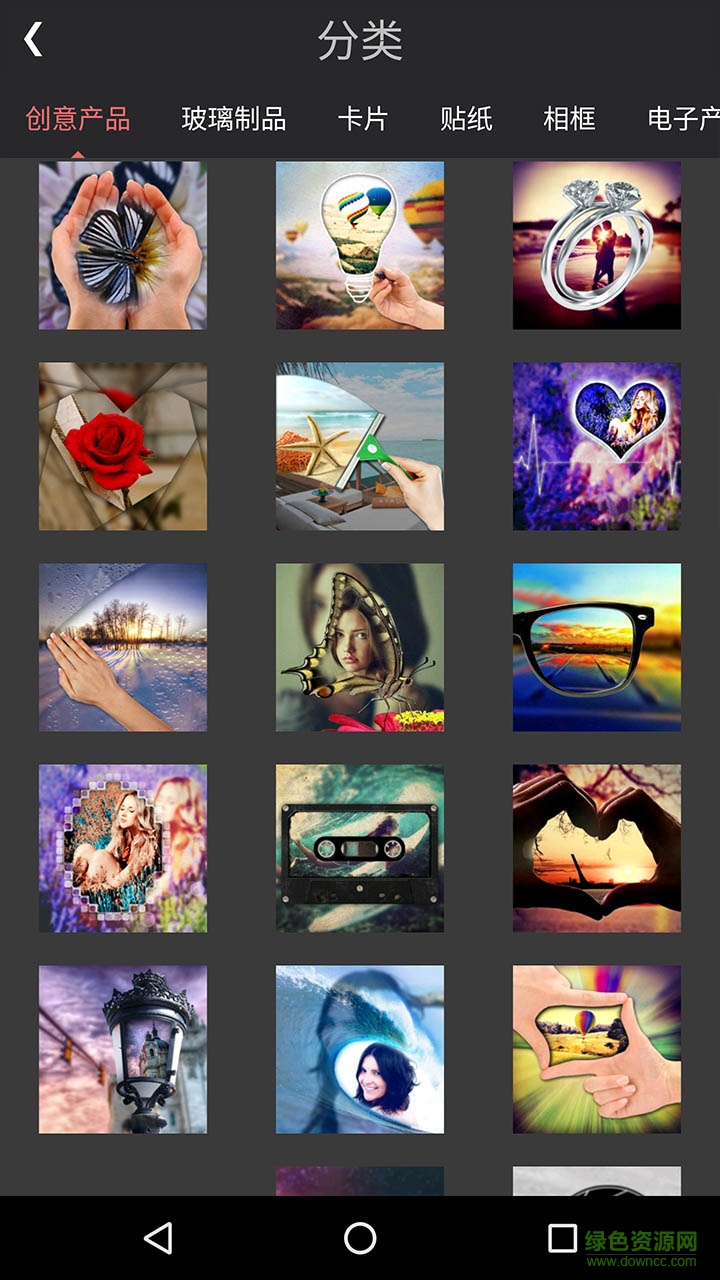Choose the diamond rings couple template
The height and width of the screenshot is (1280, 720).
(597, 245)
